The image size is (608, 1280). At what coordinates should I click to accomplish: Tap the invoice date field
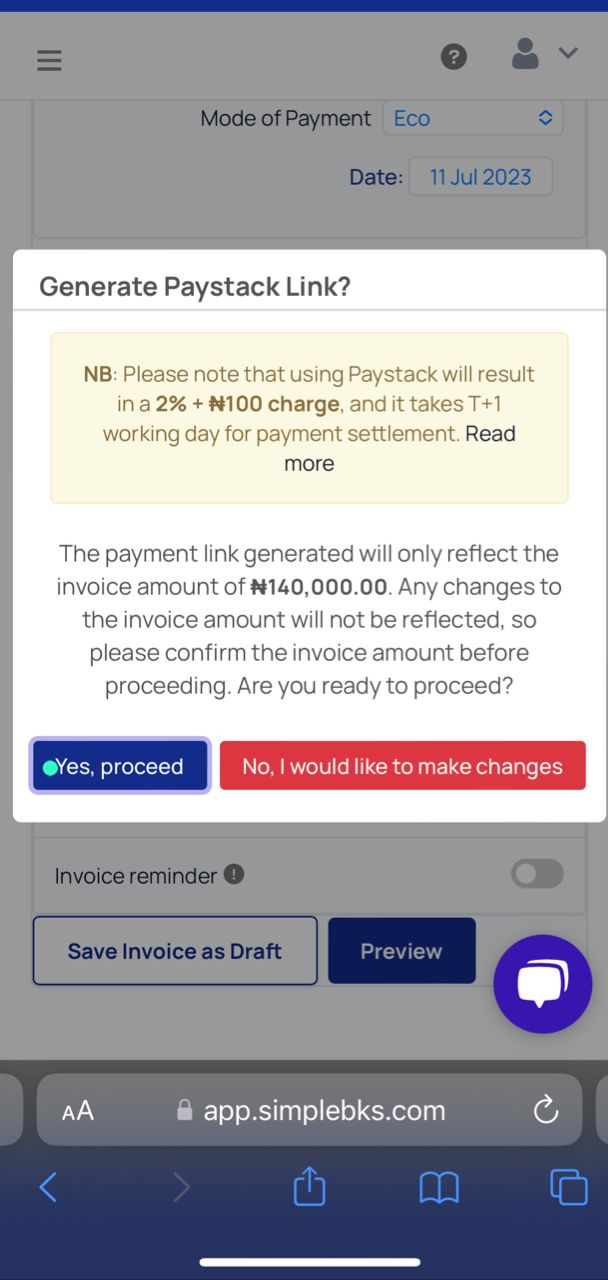point(480,177)
